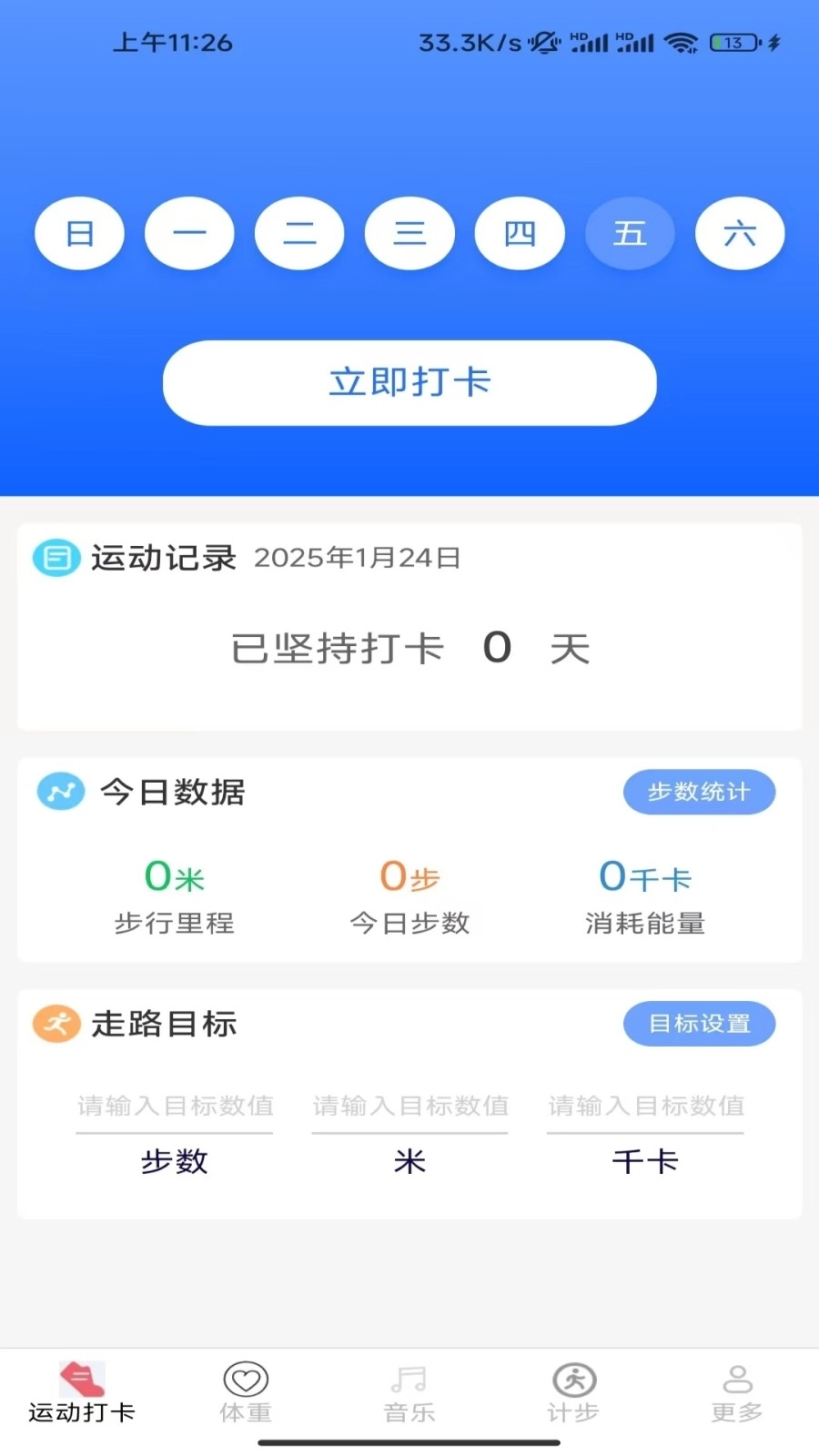Image resolution: width=819 pixels, height=1456 pixels.
Task: Tap the 步数 goal input field
Action: 175,1107
